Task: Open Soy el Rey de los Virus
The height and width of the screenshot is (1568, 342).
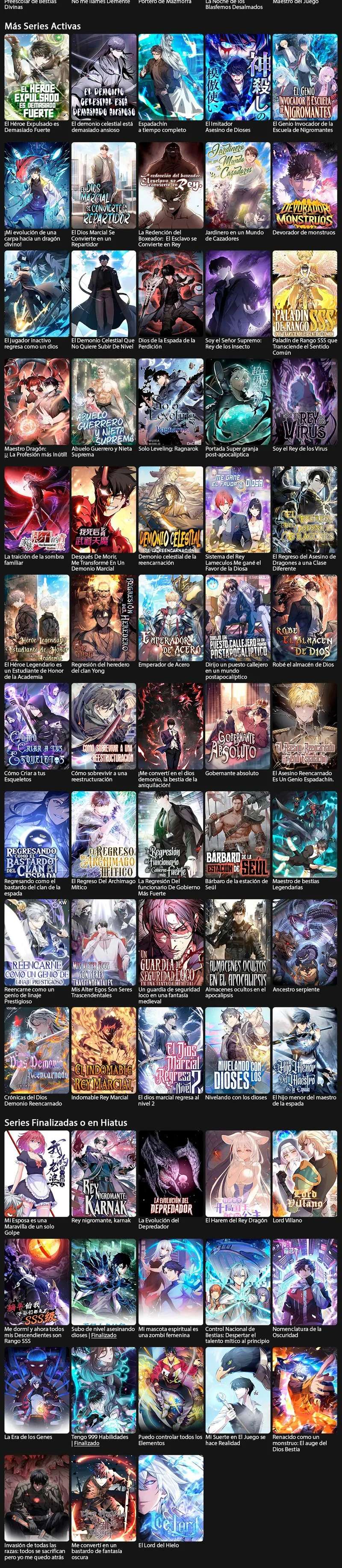Action: click(305, 402)
